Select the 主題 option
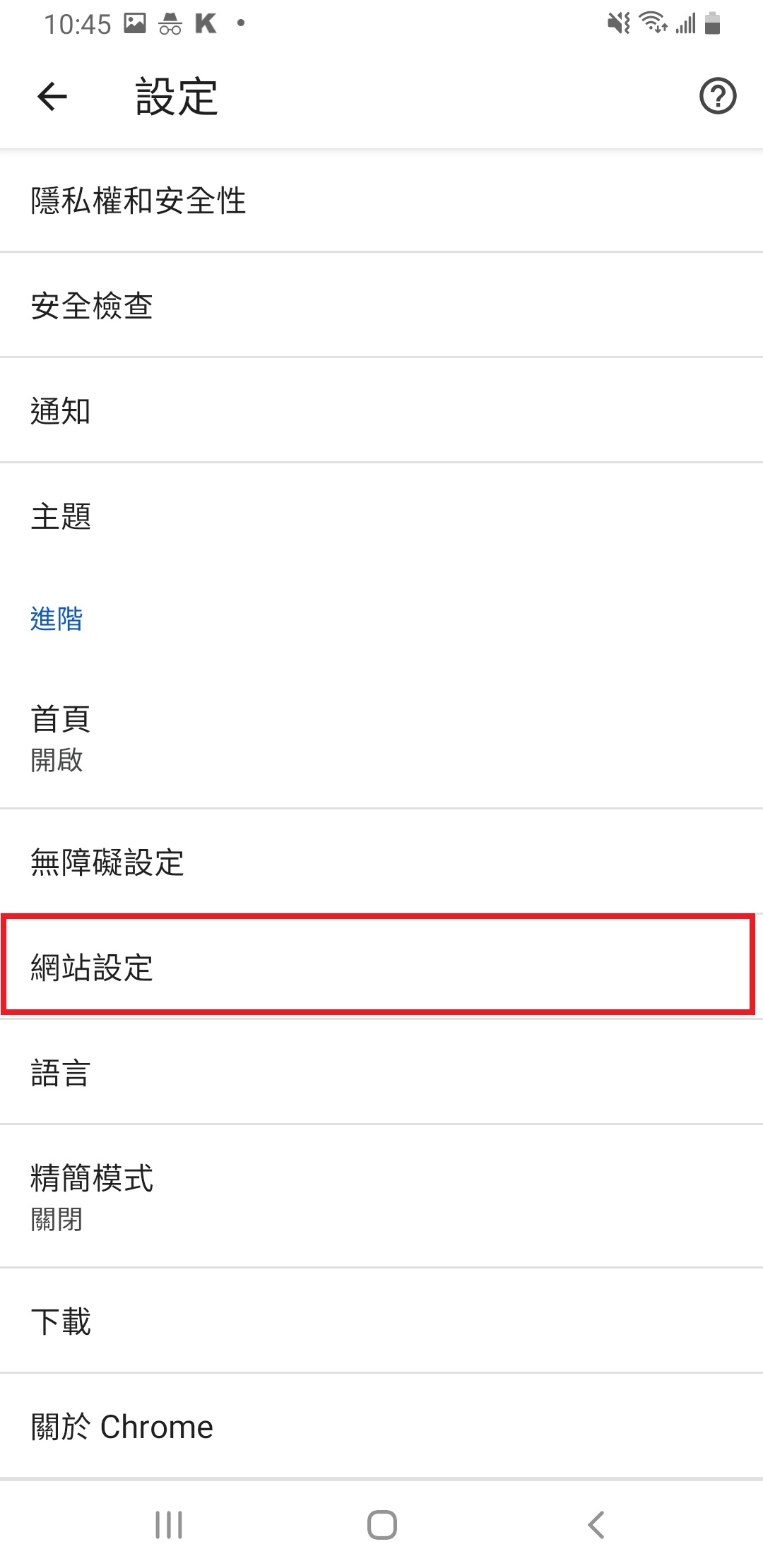Viewport: 763px width, 1568px height. [381, 516]
